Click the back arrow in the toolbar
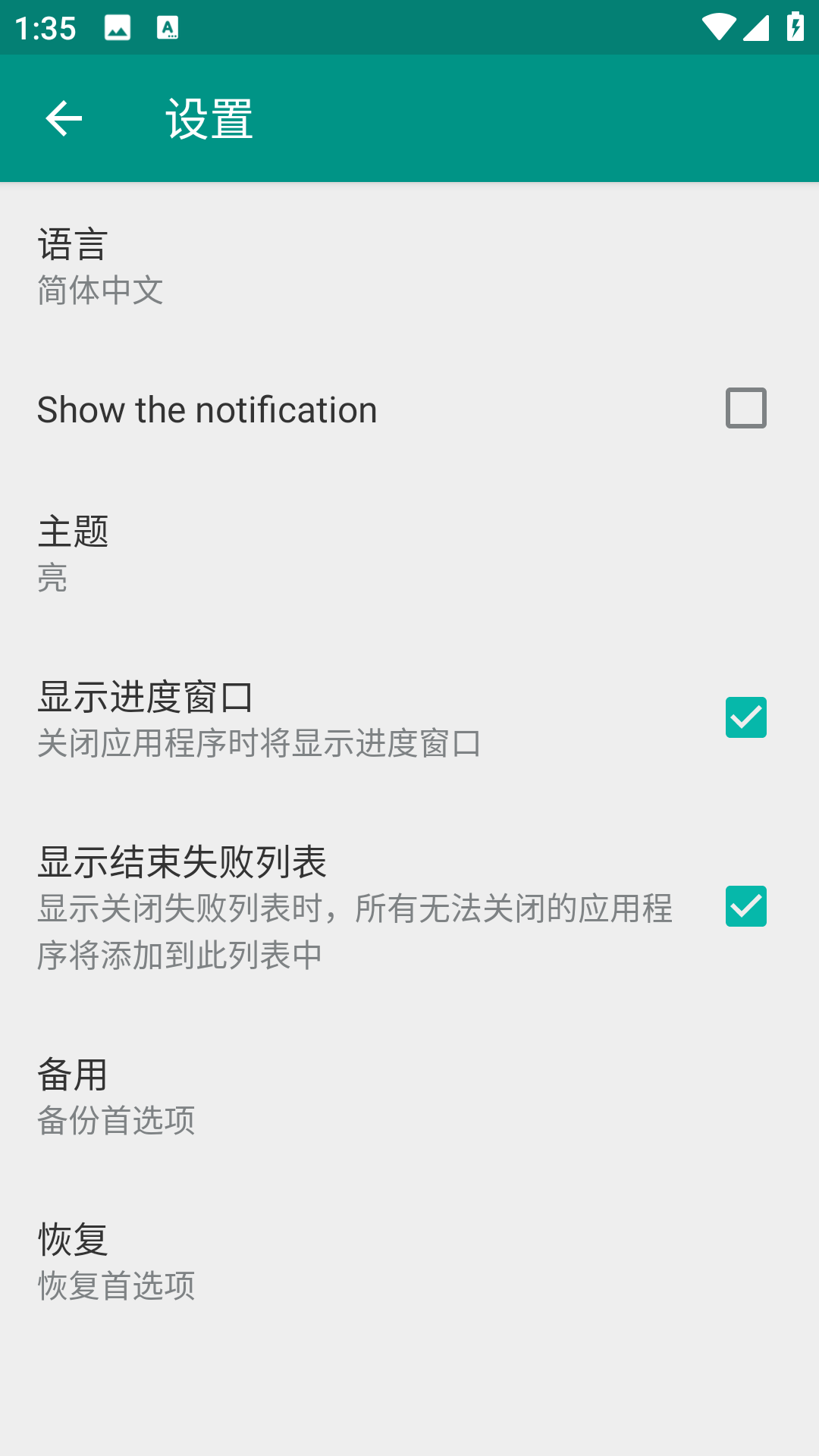 click(x=64, y=118)
